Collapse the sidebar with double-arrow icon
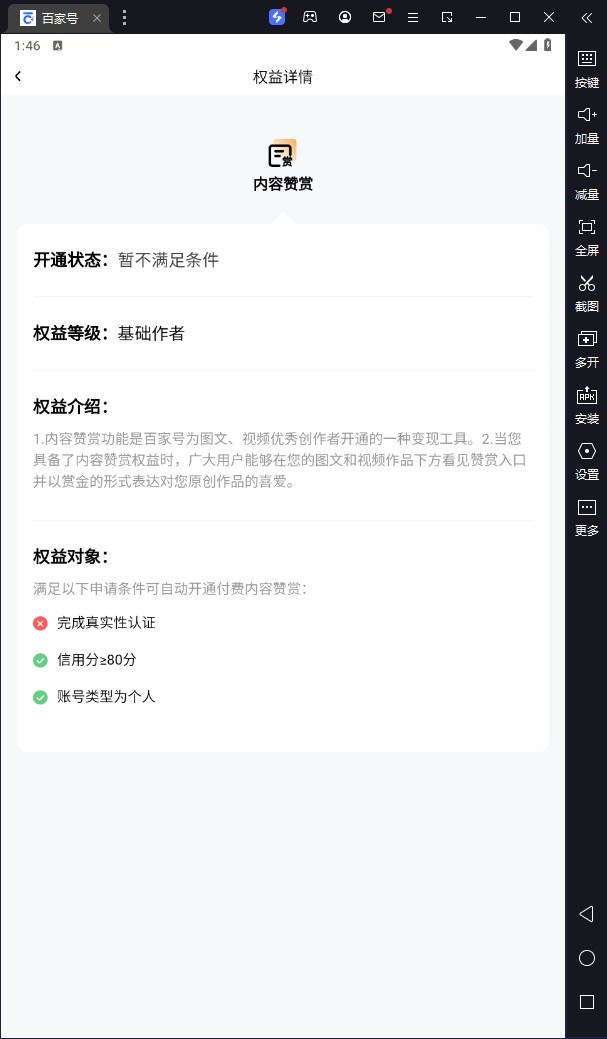 pos(587,18)
